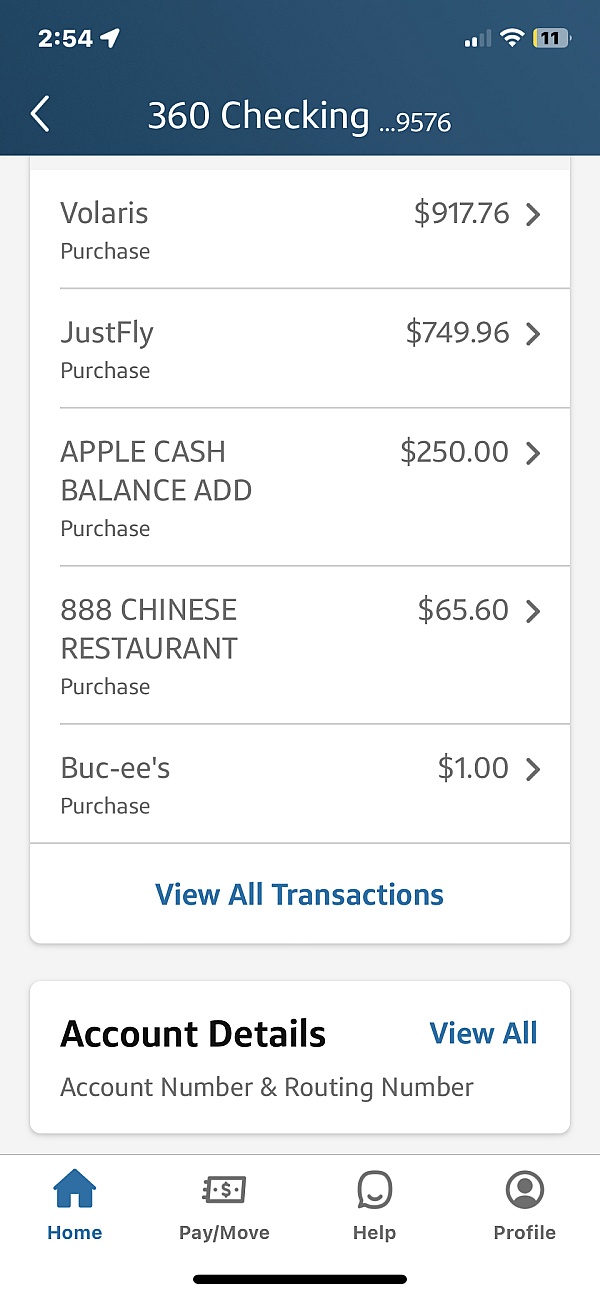Go to the Pay/Move tab
The width and height of the screenshot is (600, 1299).
pos(224,1206)
